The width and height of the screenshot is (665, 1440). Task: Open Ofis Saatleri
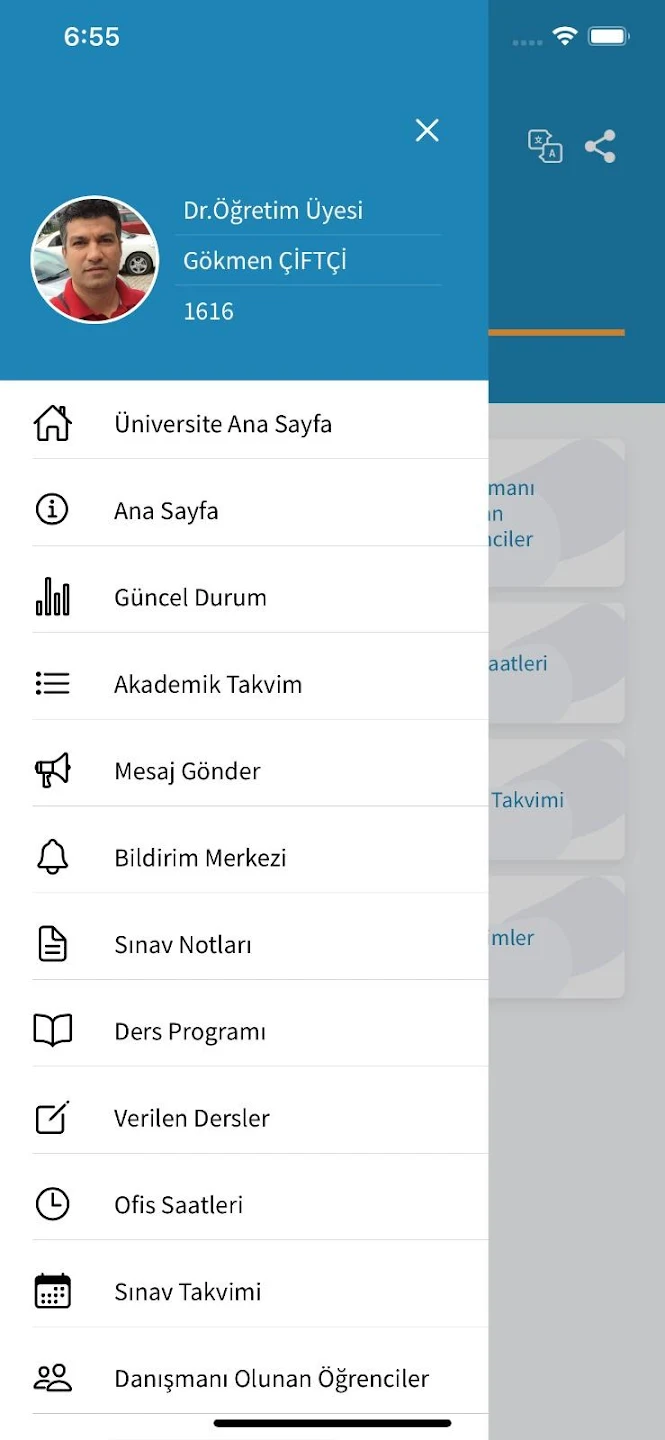(x=244, y=1205)
